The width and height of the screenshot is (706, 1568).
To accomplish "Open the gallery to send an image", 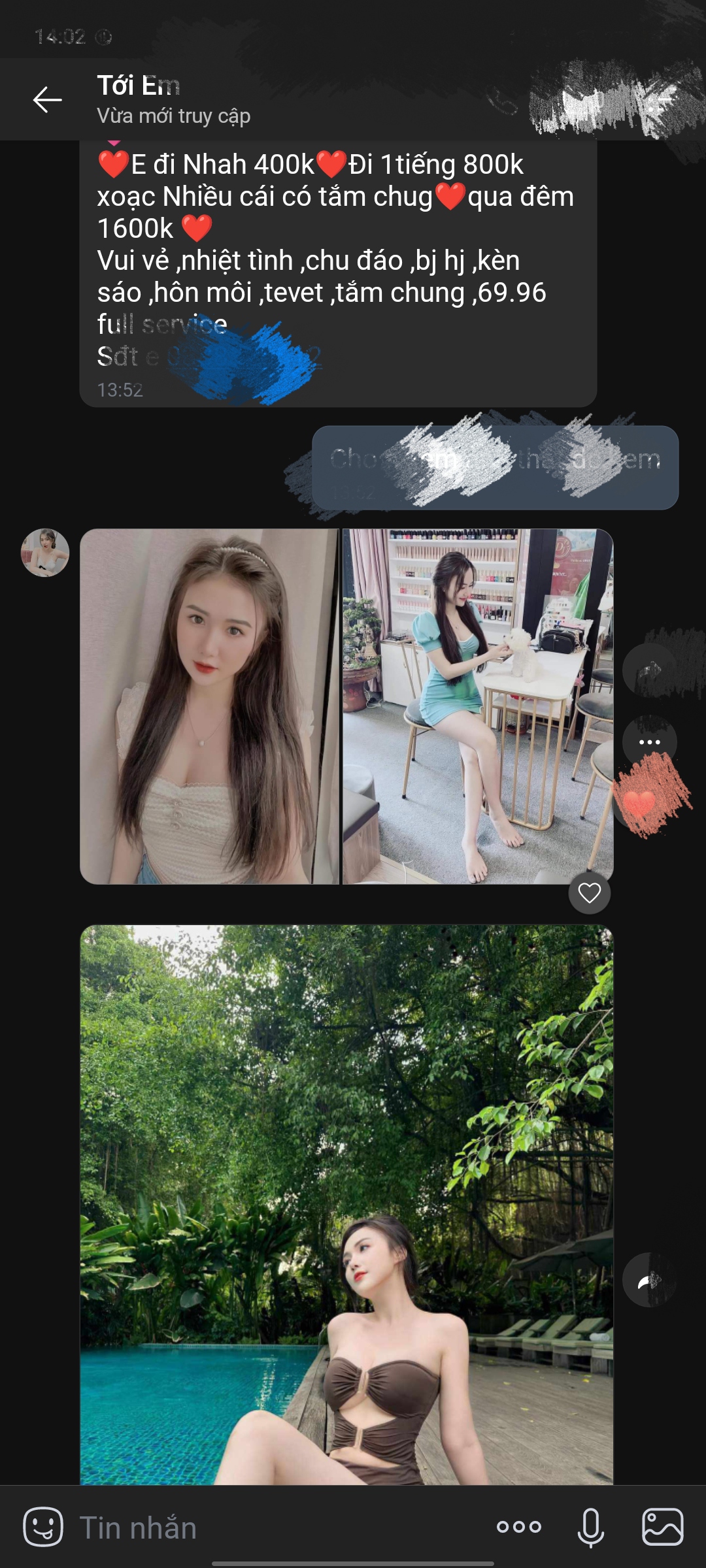I will pyautogui.click(x=662, y=1527).
